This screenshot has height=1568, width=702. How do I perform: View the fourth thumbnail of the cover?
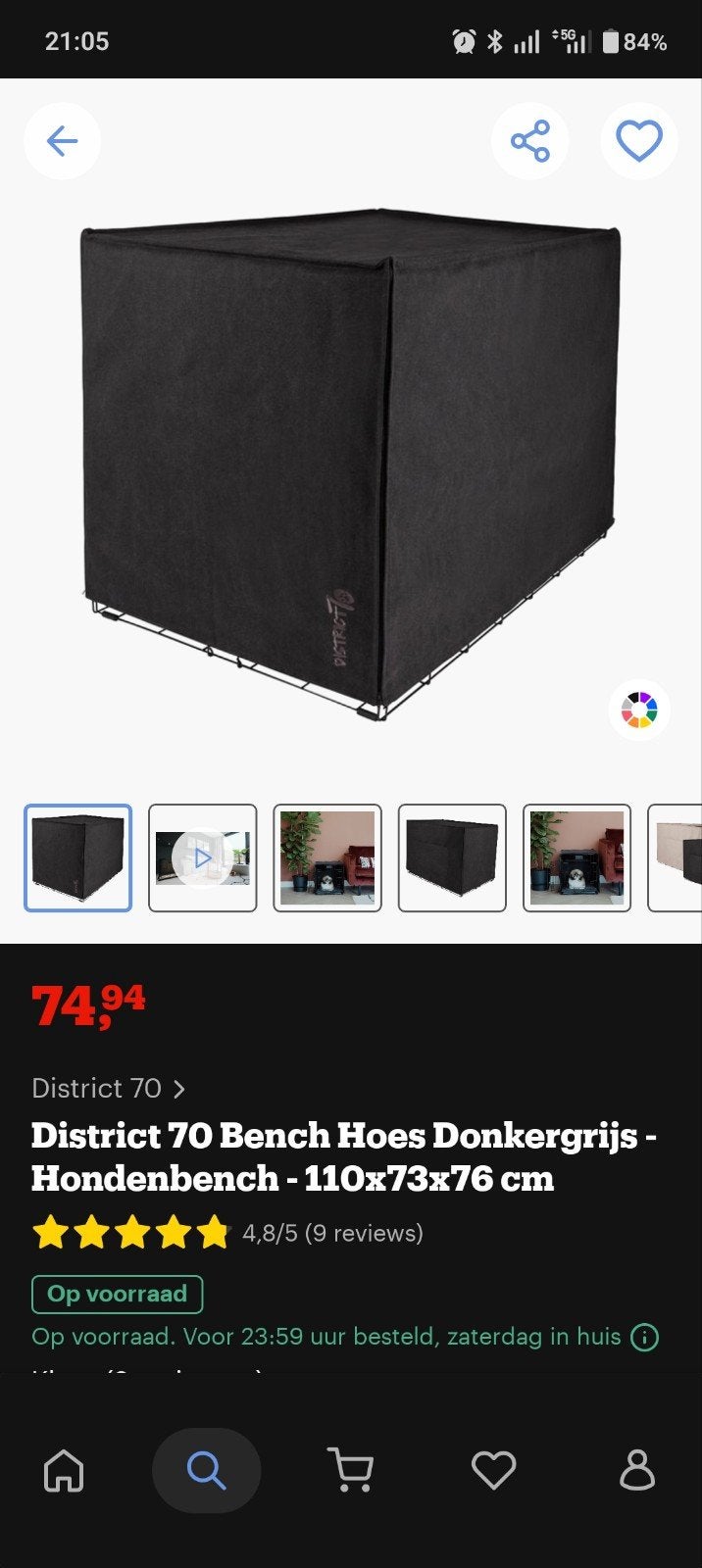click(x=452, y=858)
